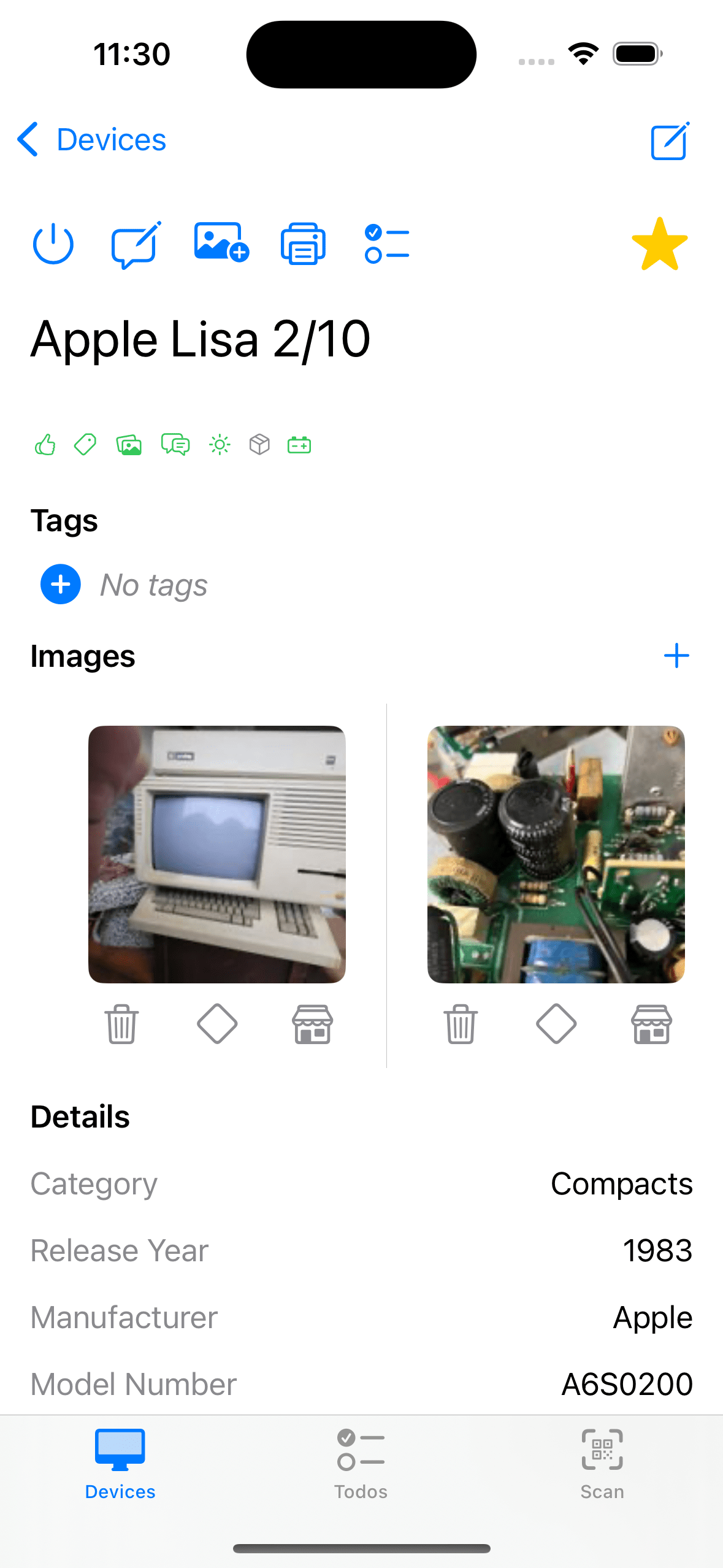723x1568 pixels.
Task: Add a note with comment-edit icon
Action: [136, 244]
